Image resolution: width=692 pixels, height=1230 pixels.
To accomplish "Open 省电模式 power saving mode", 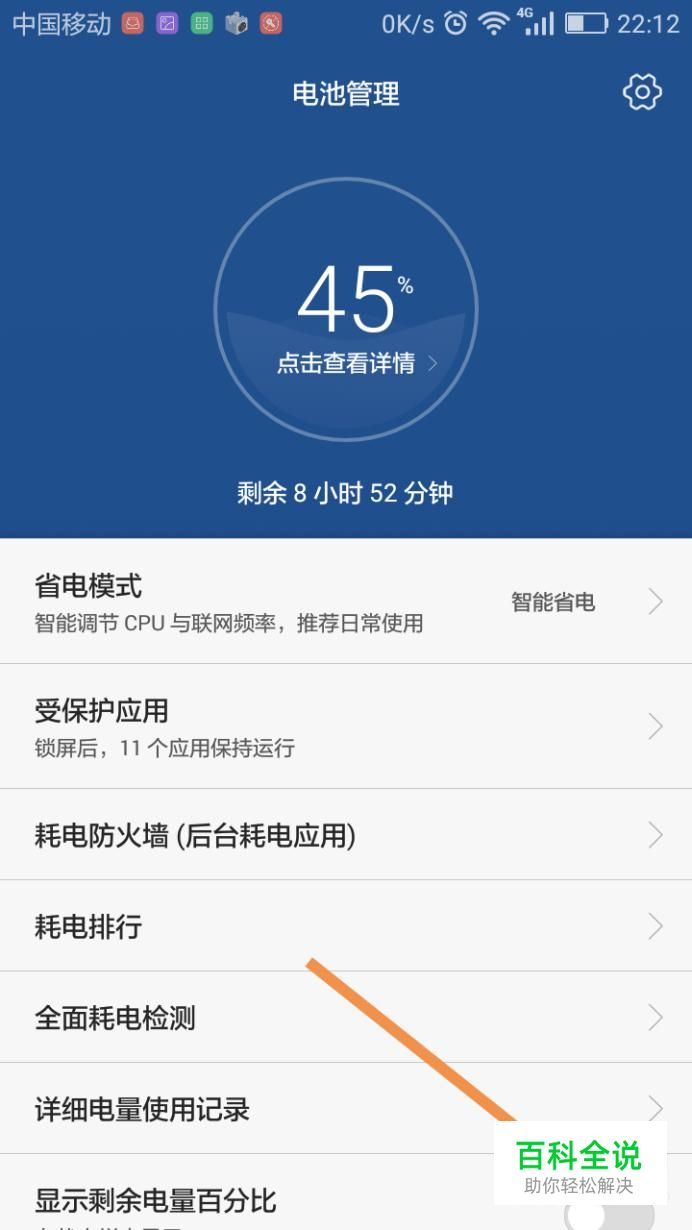I will coord(346,601).
